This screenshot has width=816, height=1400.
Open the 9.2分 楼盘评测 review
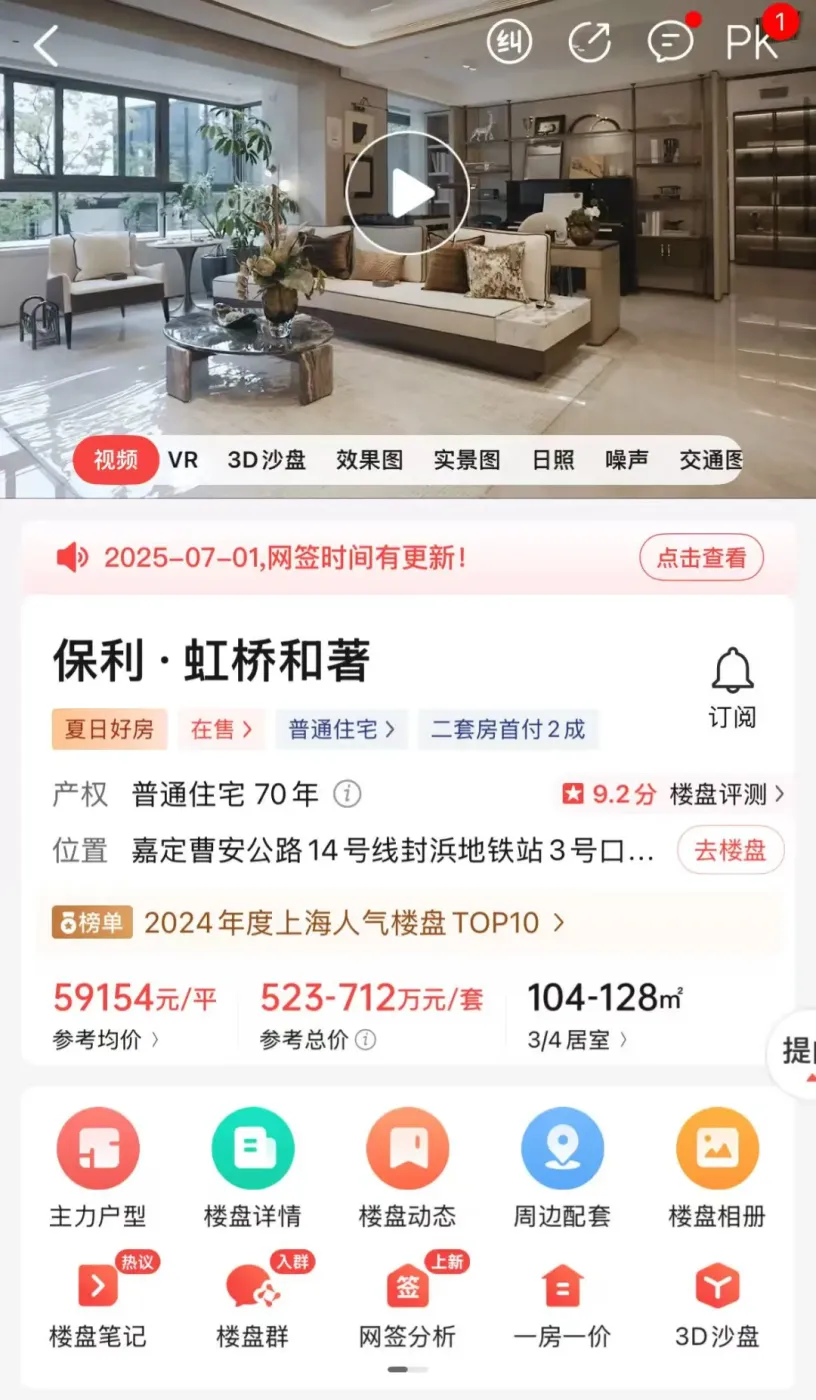click(673, 795)
